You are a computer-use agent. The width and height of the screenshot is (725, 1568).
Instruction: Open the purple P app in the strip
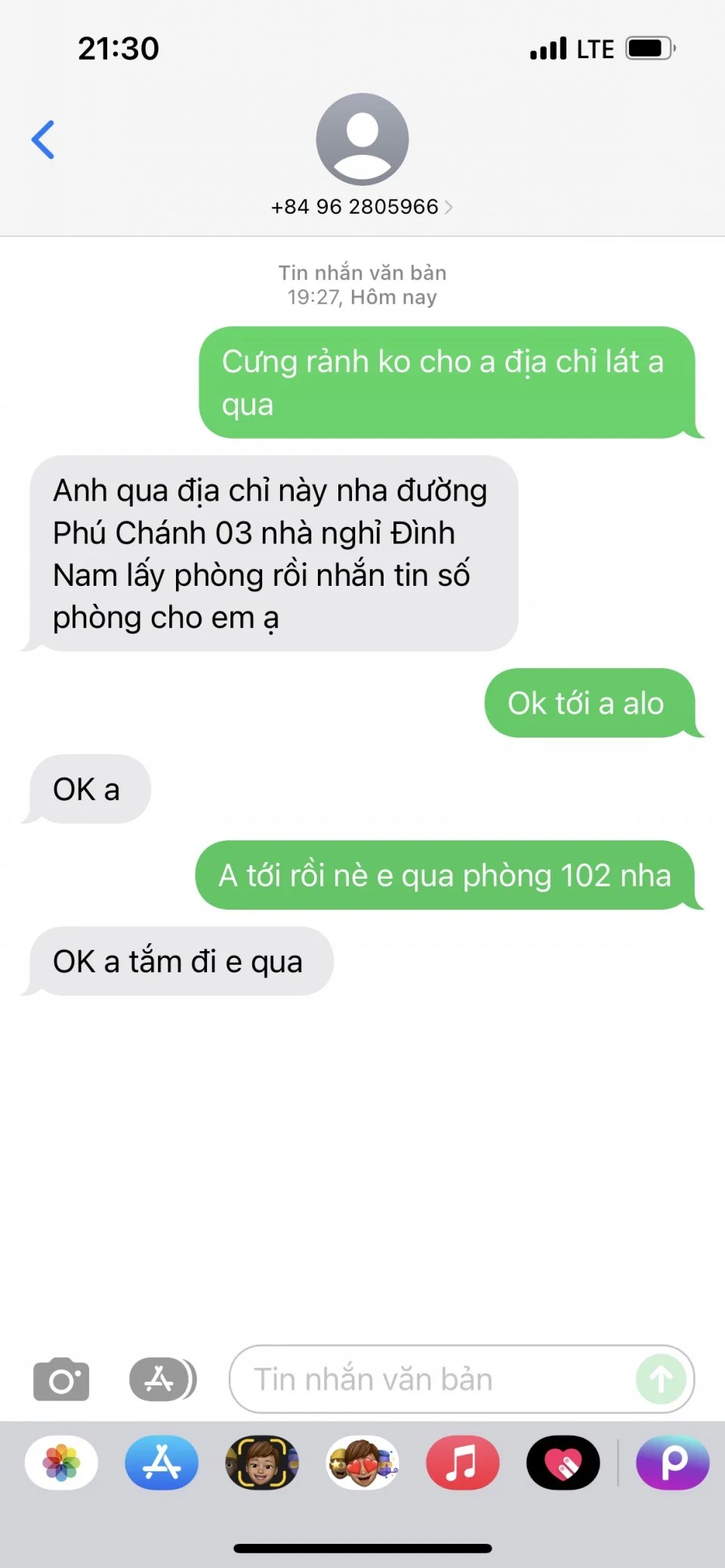[x=672, y=1462]
